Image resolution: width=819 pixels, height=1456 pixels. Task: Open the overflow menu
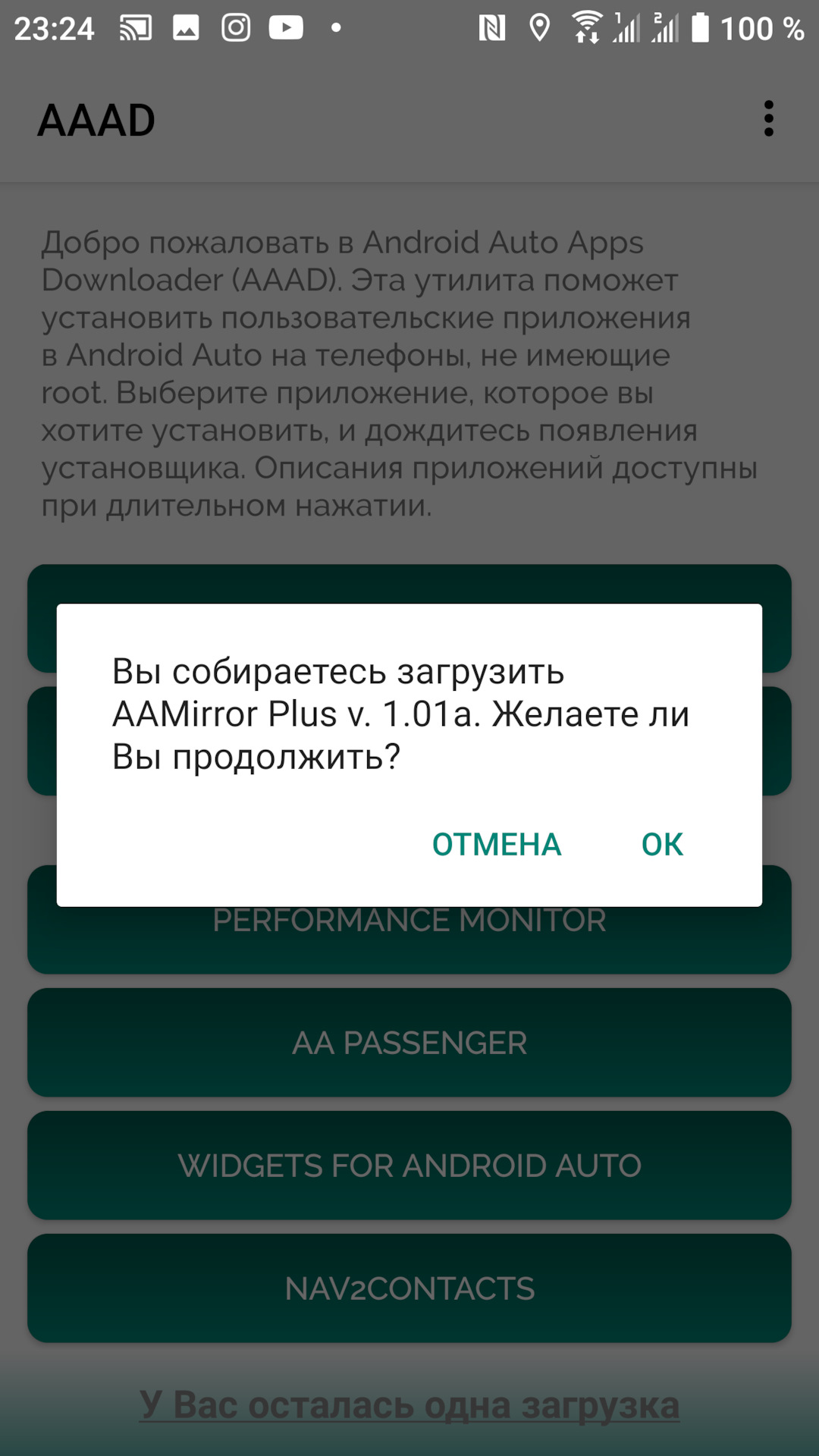pyautogui.click(x=768, y=119)
